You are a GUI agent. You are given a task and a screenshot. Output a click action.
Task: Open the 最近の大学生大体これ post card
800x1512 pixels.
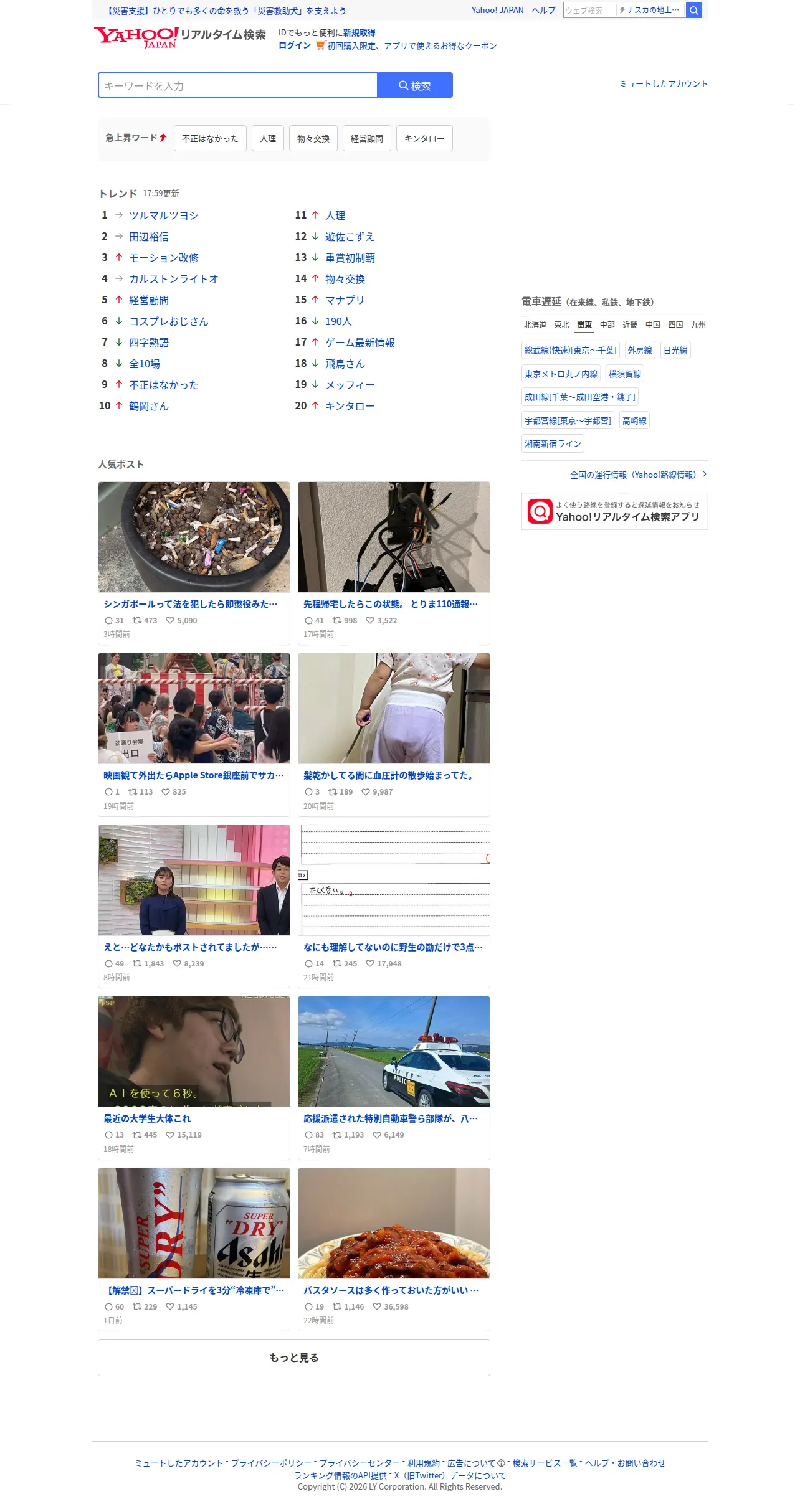click(194, 1077)
